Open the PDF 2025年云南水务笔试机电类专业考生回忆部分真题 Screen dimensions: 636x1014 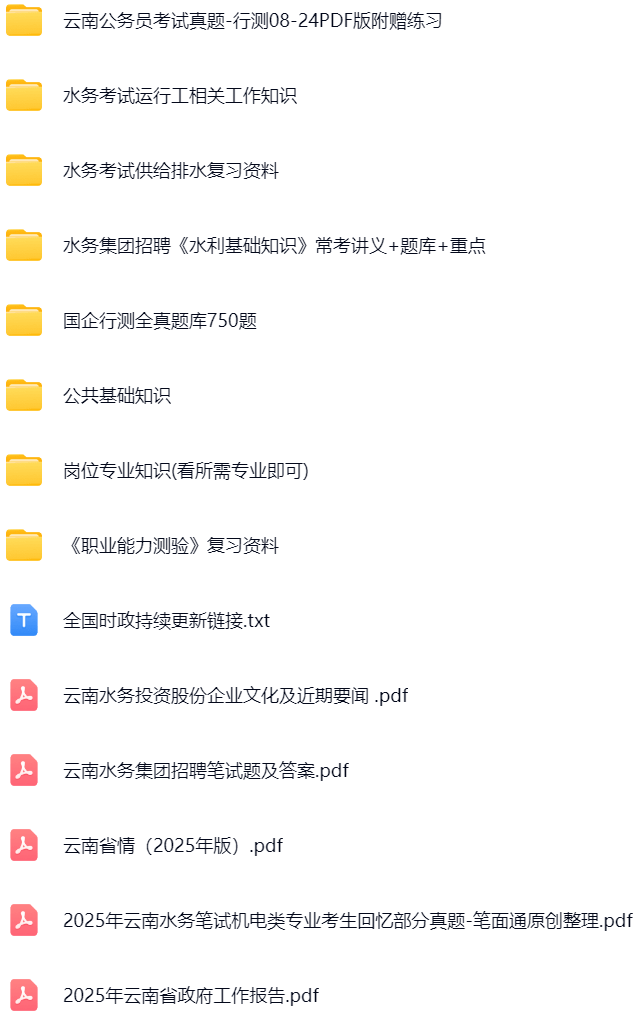point(347,921)
